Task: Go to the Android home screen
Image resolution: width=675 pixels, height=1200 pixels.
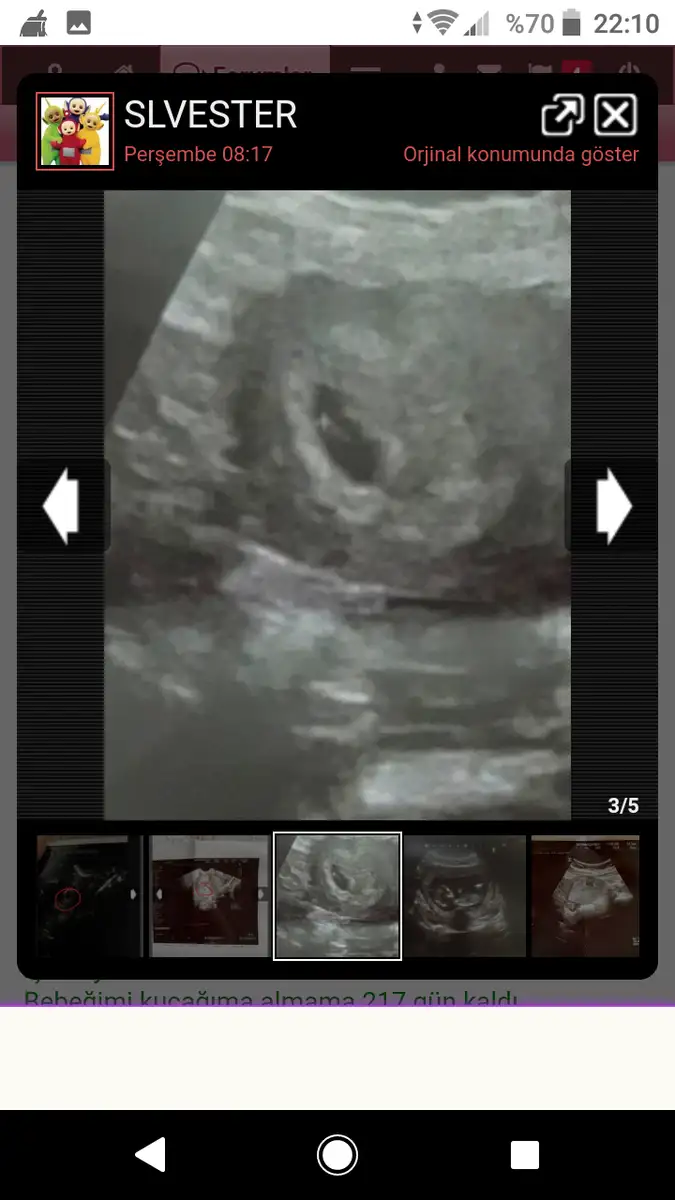Action: [x=337, y=1155]
